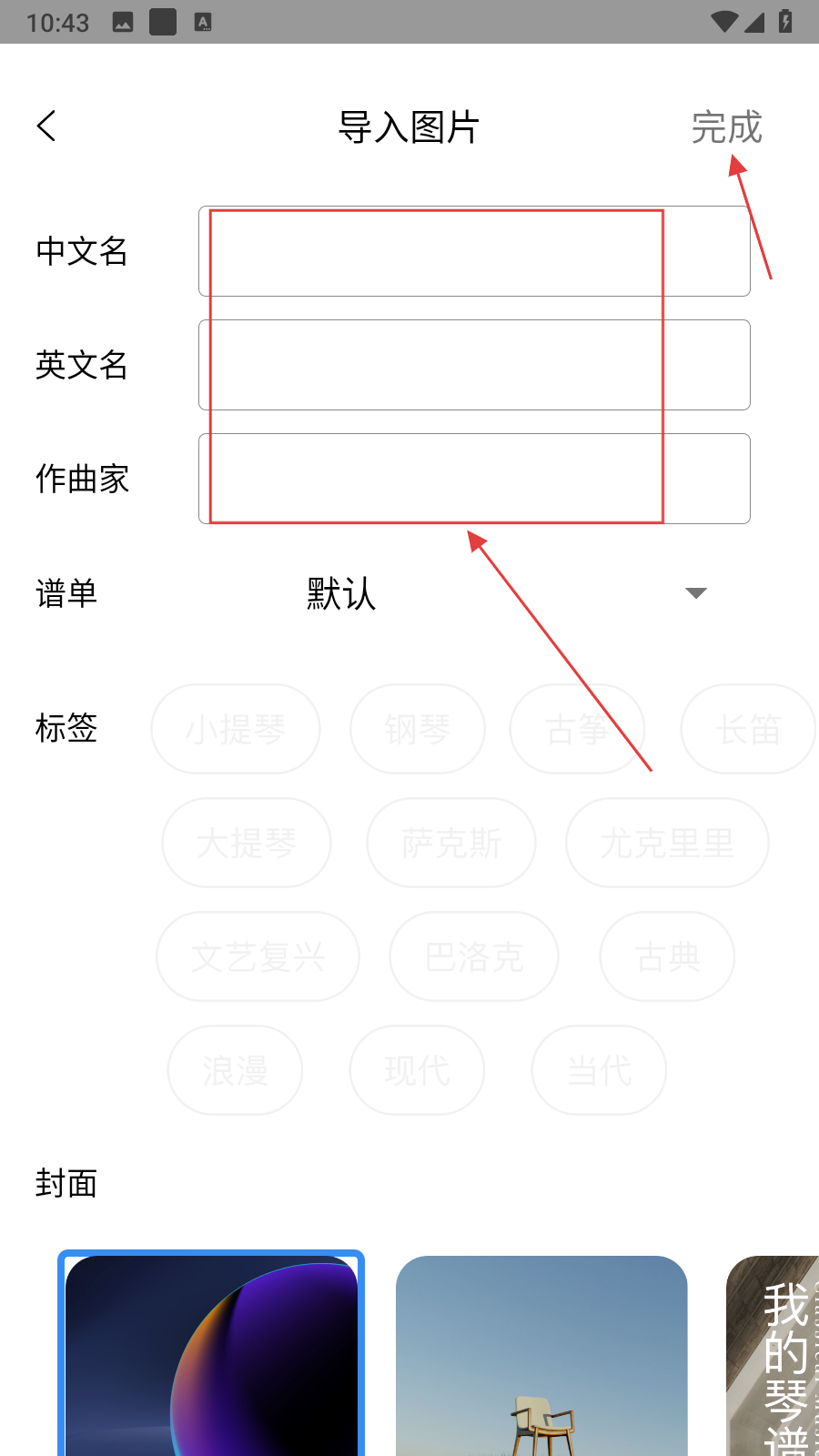Select the 巴洛克 tag chip
Image resolution: width=819 pixels, height=1456 pixels.
pos(474,956)
